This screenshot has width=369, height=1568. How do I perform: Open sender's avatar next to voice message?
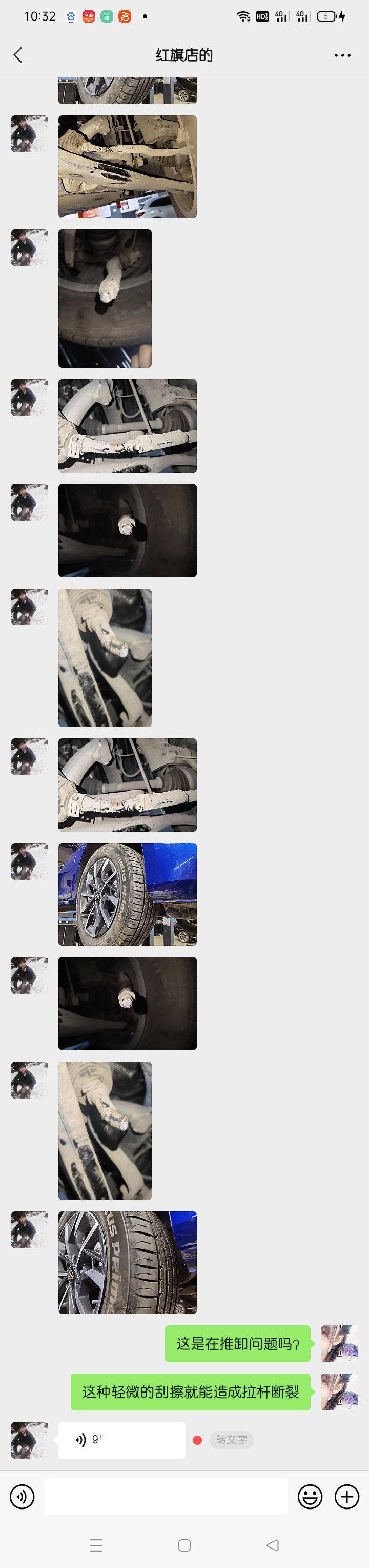tap(29, 1440)
